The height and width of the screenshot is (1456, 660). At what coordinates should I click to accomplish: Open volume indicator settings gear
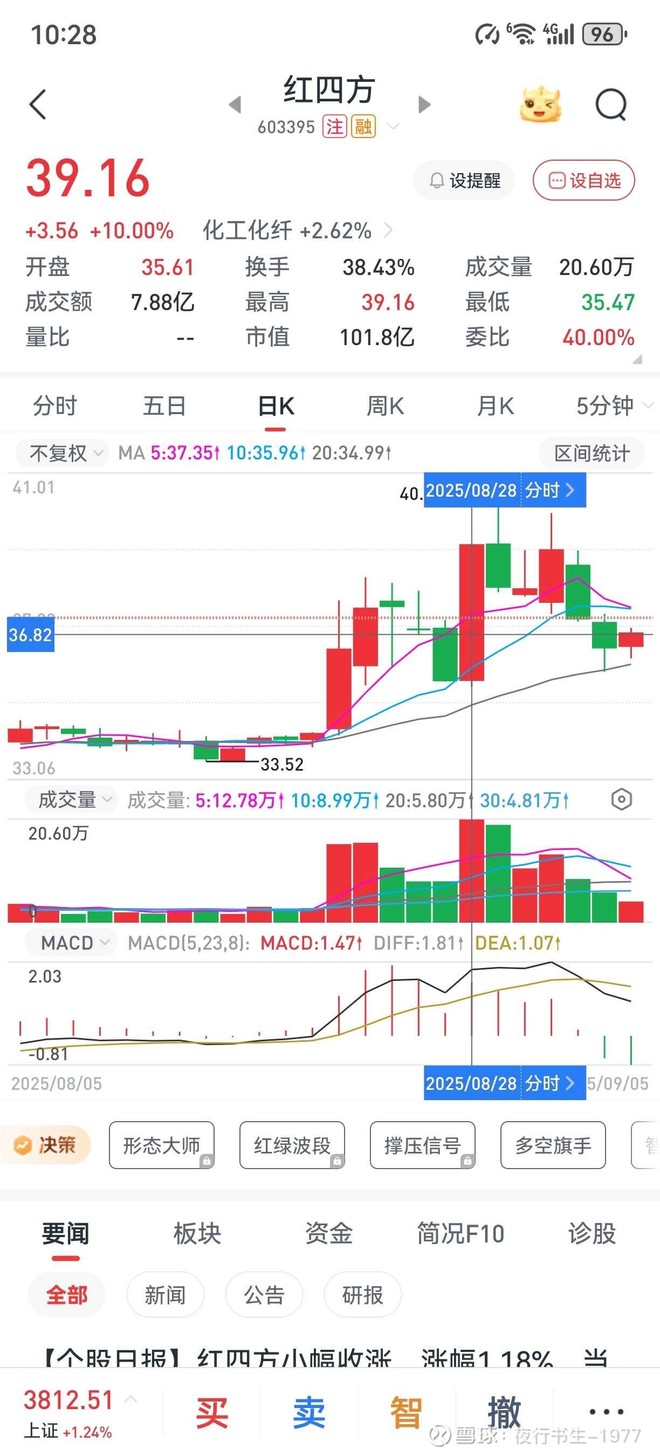[x=621, y=799]
